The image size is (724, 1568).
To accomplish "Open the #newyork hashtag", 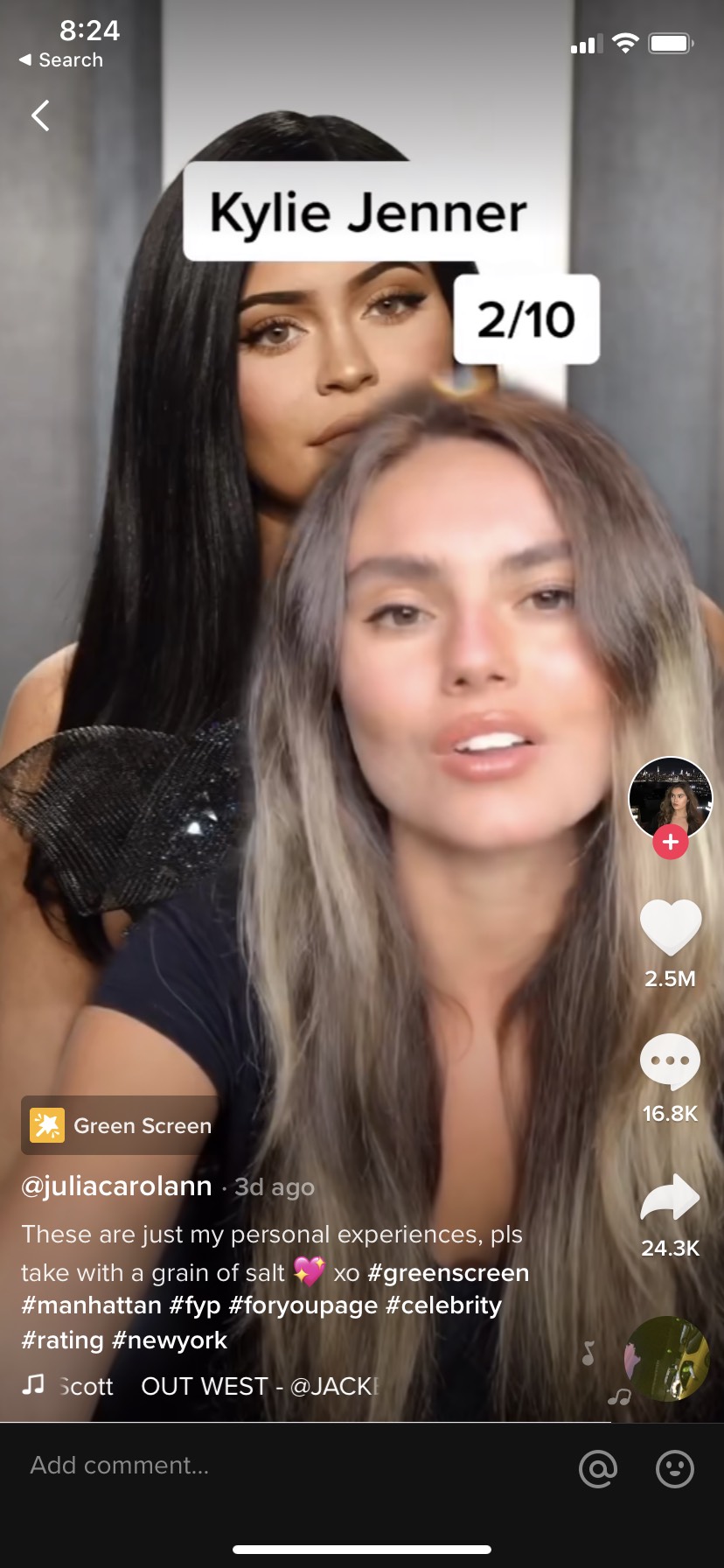I will (170, 1340).
